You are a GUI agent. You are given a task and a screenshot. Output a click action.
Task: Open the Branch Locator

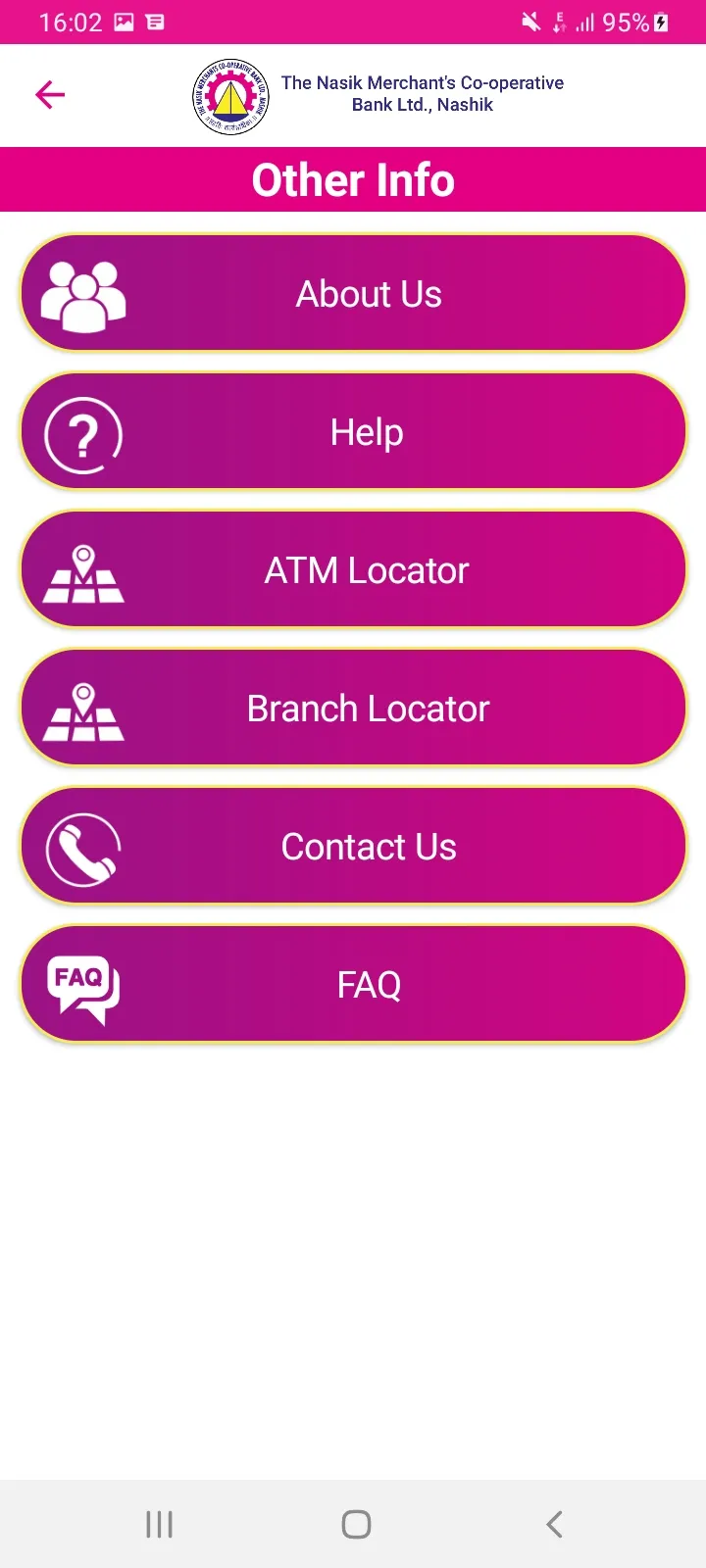click(x=368, y=708)
